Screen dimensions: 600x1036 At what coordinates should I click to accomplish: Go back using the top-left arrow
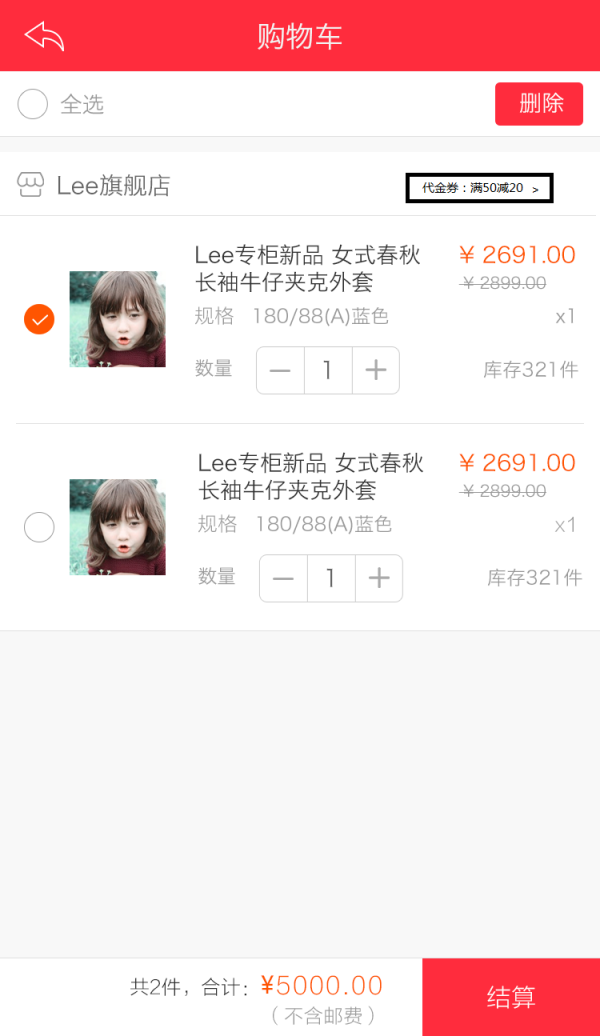pyautogui.click(x=44, y=36)
